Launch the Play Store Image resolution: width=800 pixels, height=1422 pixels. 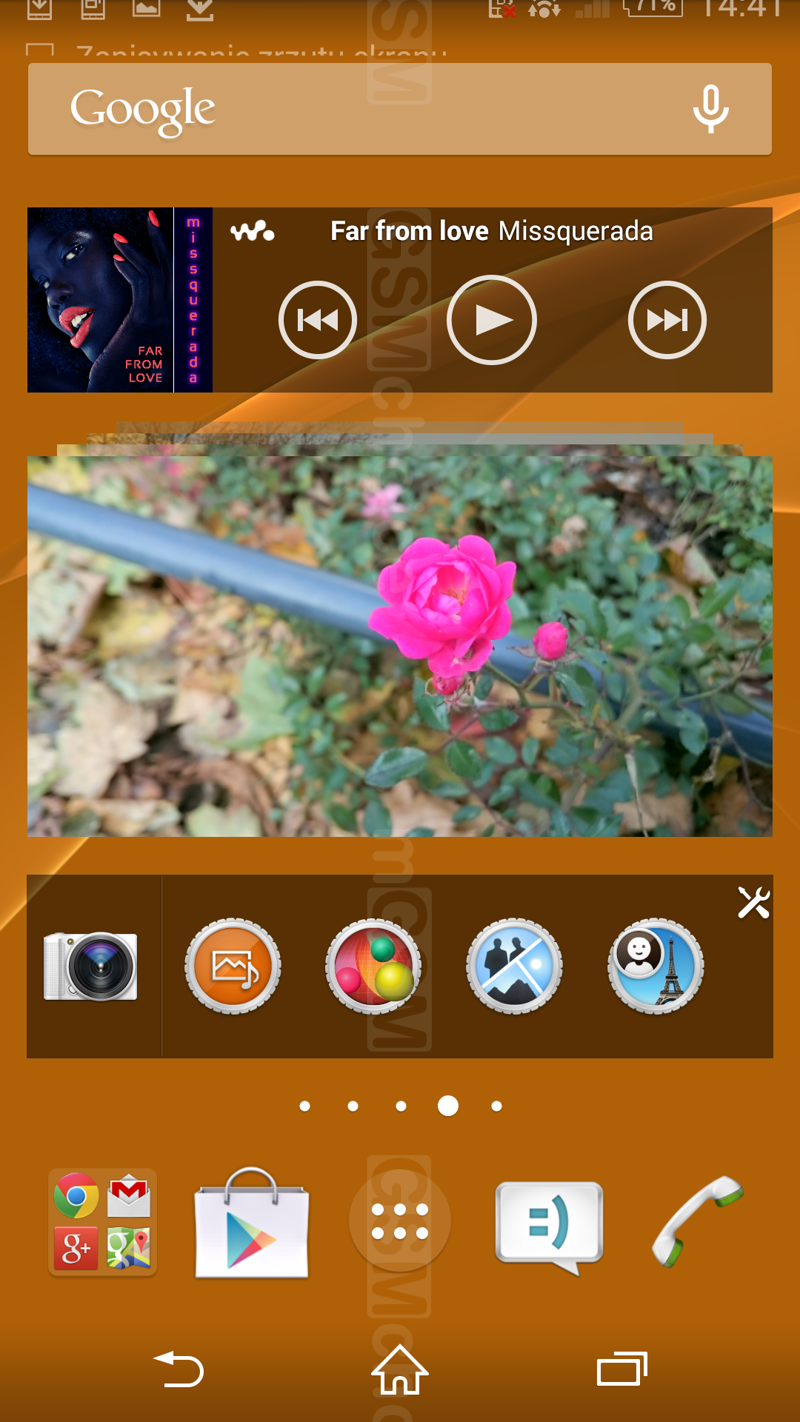(252, 1223)
